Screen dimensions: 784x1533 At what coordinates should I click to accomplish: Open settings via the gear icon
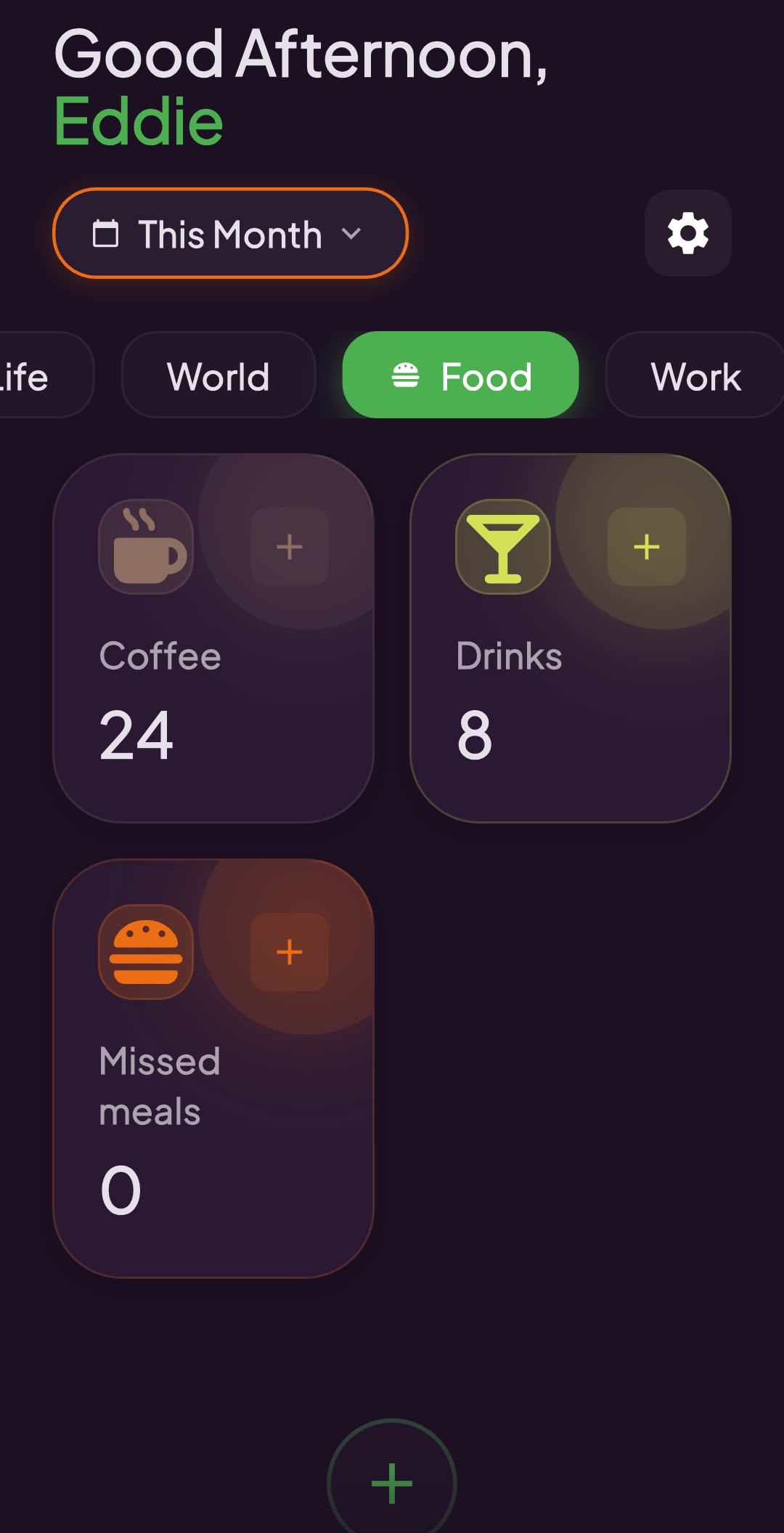688,234
